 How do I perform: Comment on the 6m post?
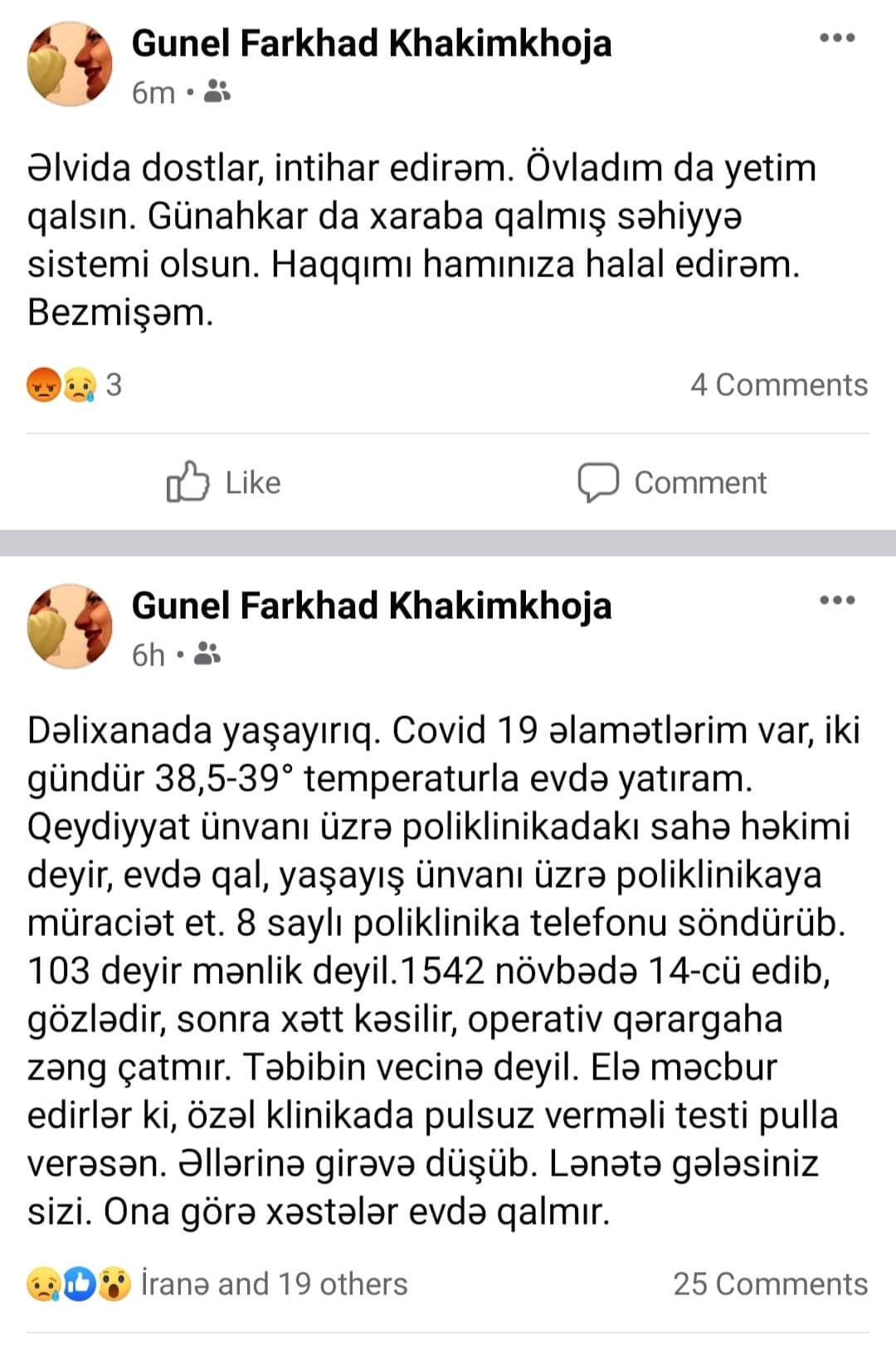coord(673,482)
